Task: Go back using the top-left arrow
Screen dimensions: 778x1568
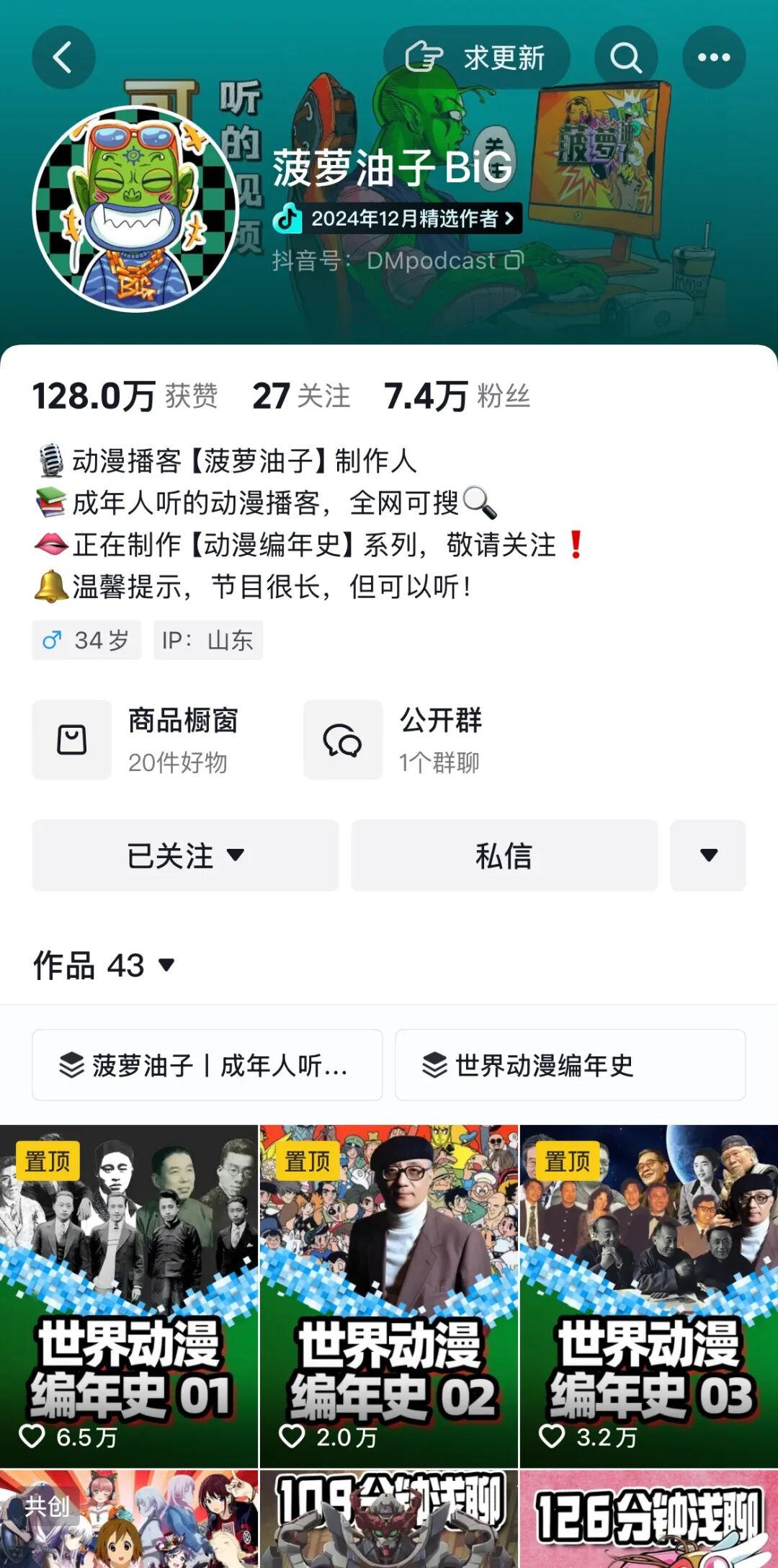Action: pos(63,58)
